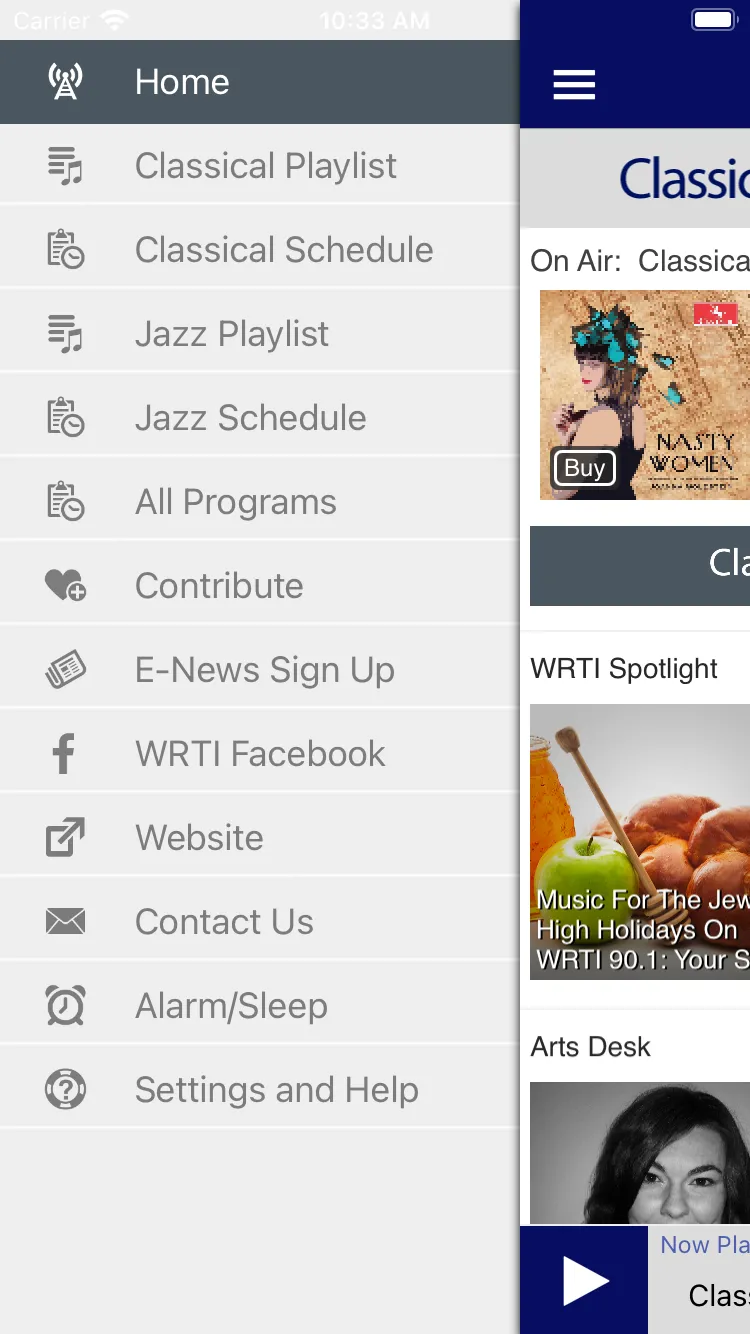750x1334 pixels.
Task: Go to E-News Sign Up
Action: 264,670
